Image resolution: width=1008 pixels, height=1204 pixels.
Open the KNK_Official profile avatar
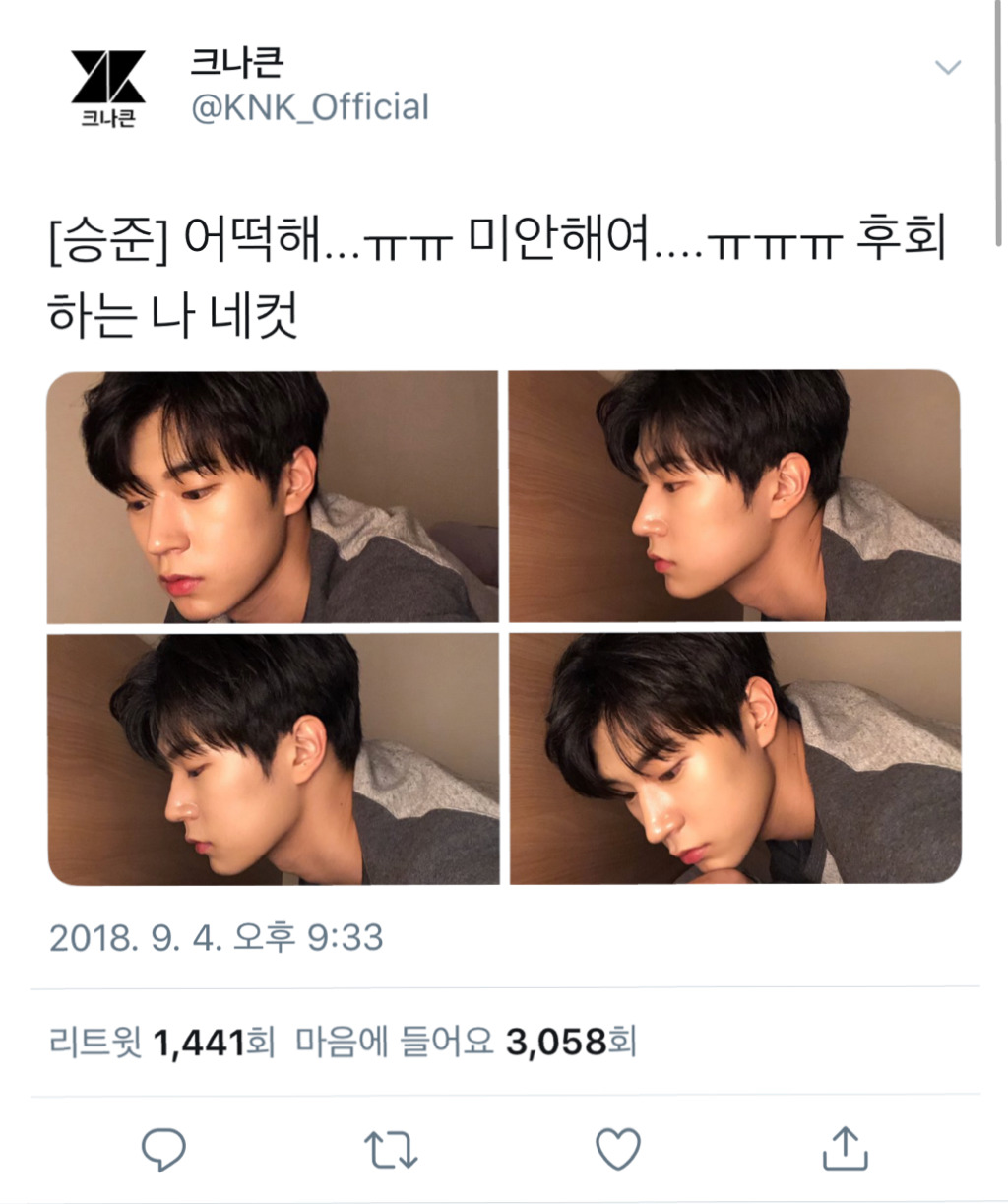(107, 87)
